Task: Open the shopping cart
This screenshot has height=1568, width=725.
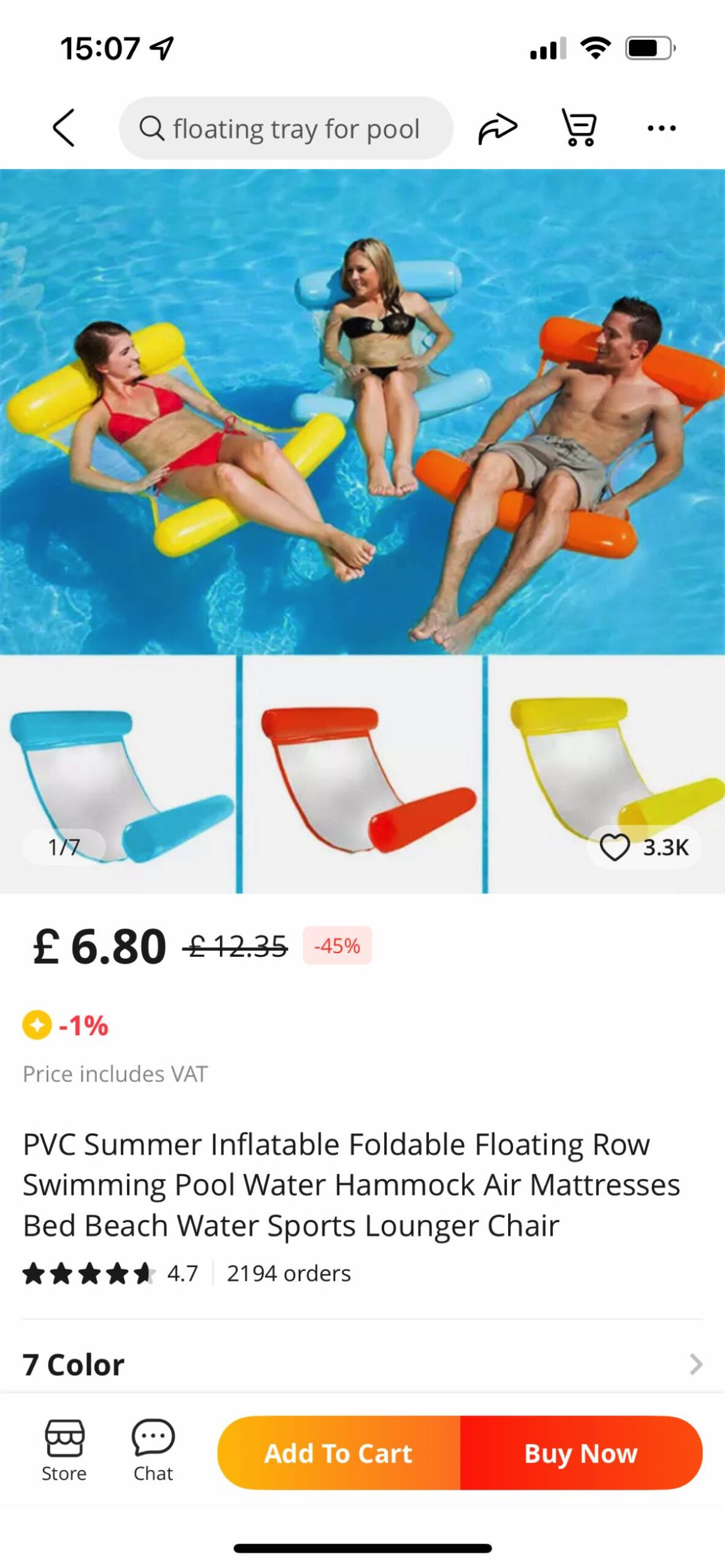Action: (579, 127)
